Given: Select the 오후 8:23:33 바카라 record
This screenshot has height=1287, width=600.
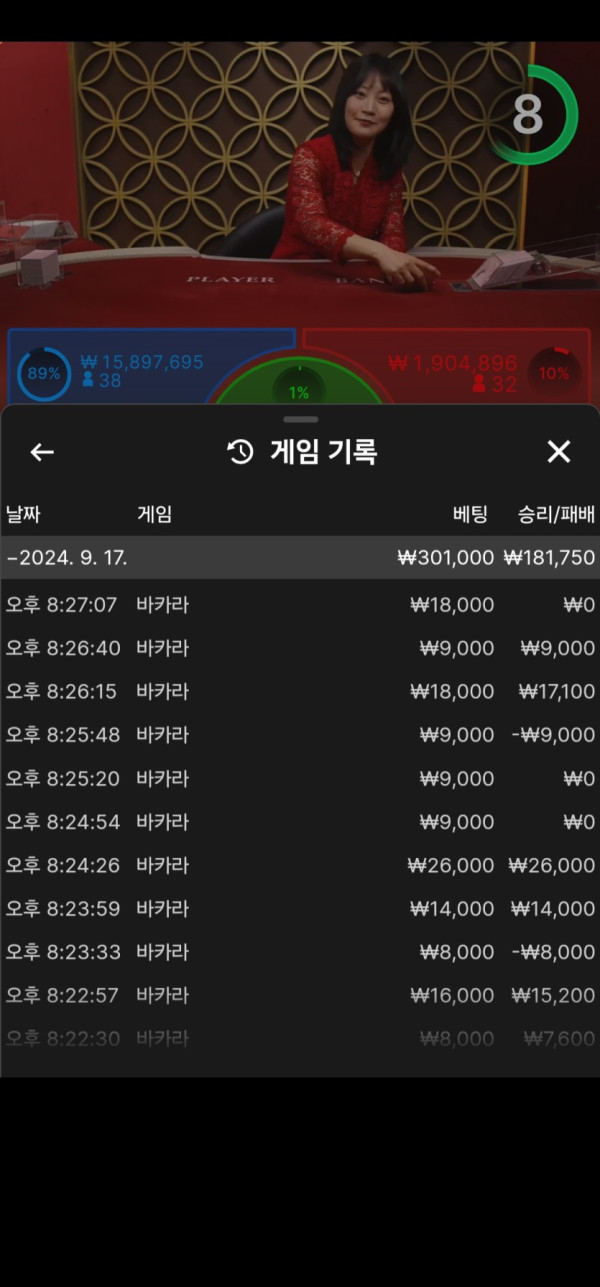Looking at the screenshot, I should [x=300, y=952].
